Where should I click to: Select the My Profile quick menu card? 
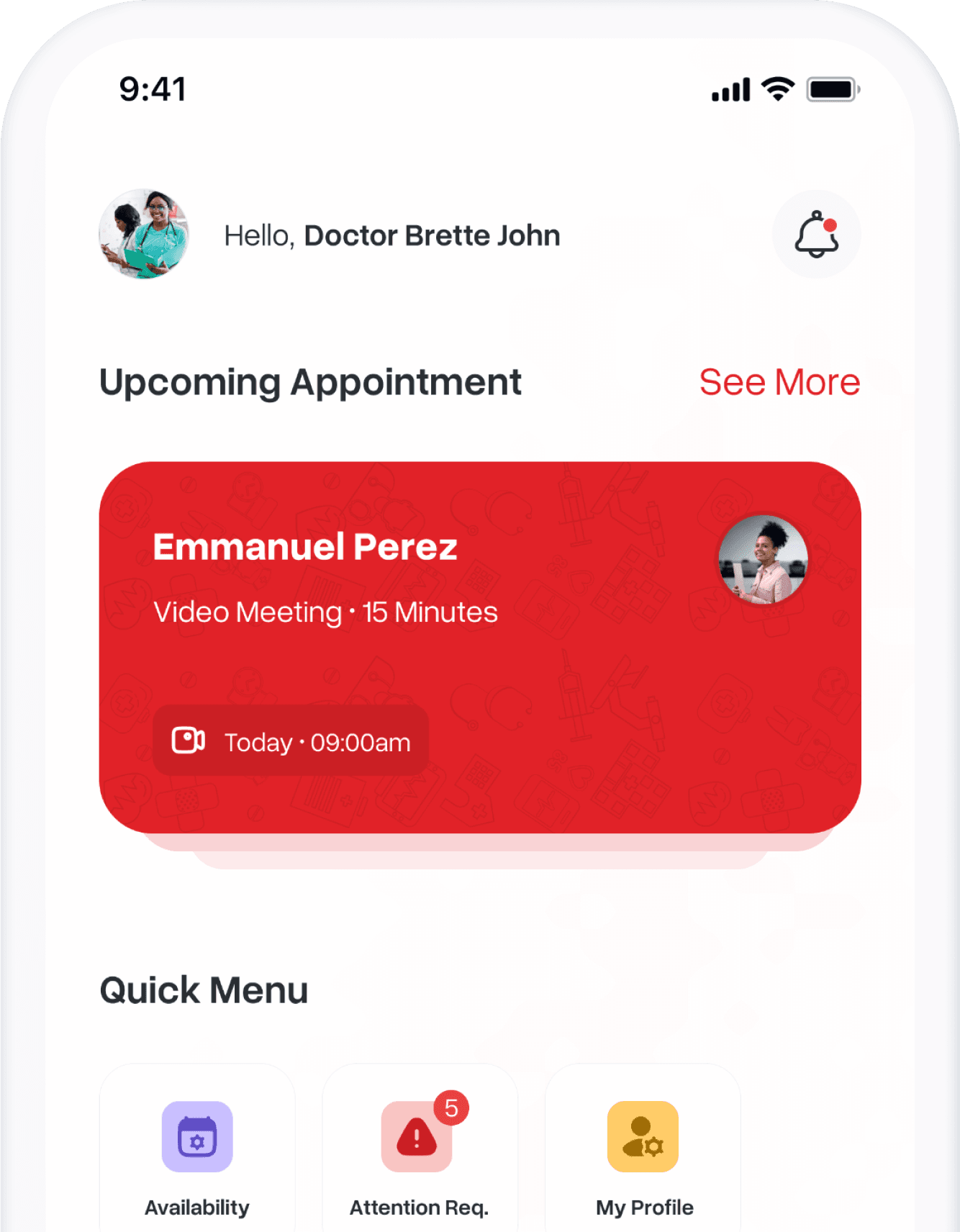642,1151
